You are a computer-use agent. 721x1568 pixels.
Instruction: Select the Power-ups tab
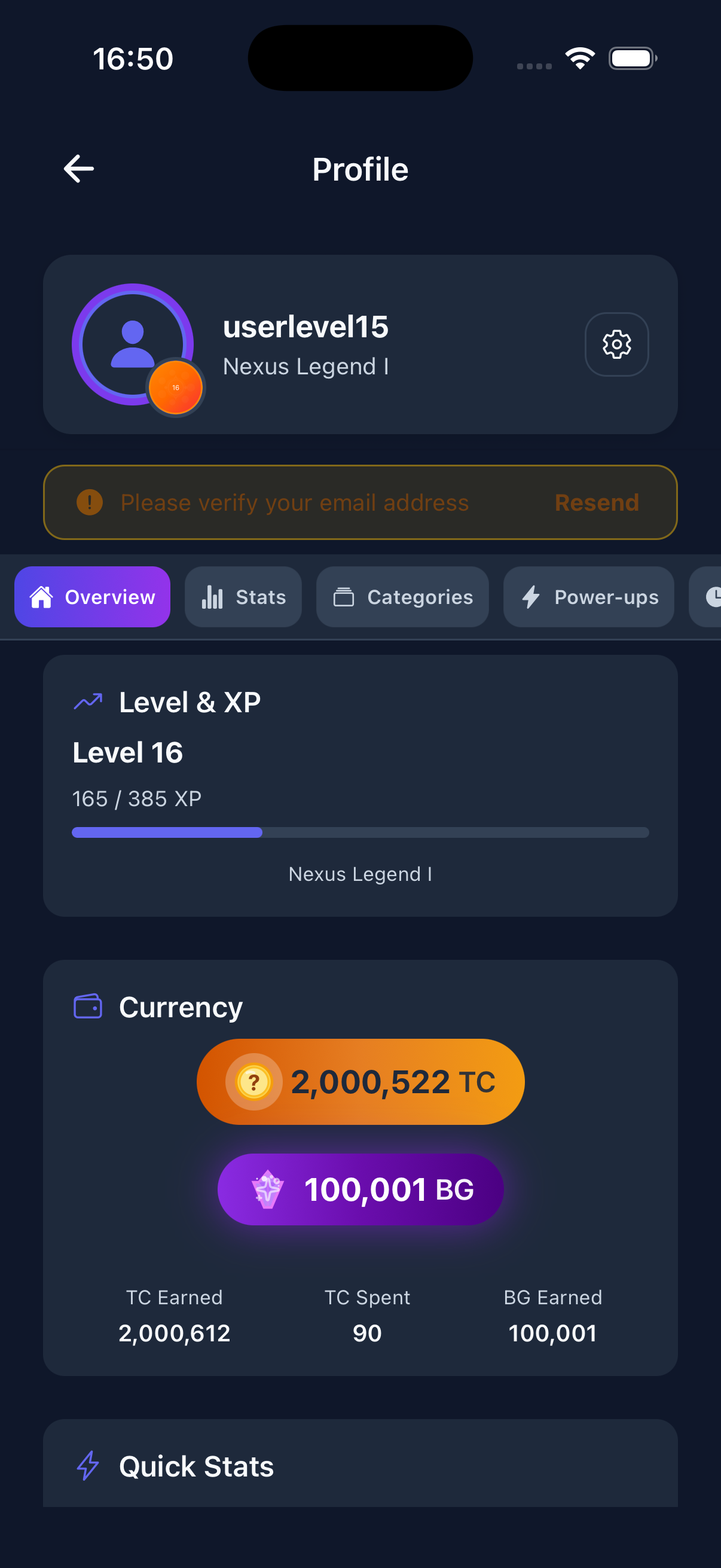click(x=588, y=597)
